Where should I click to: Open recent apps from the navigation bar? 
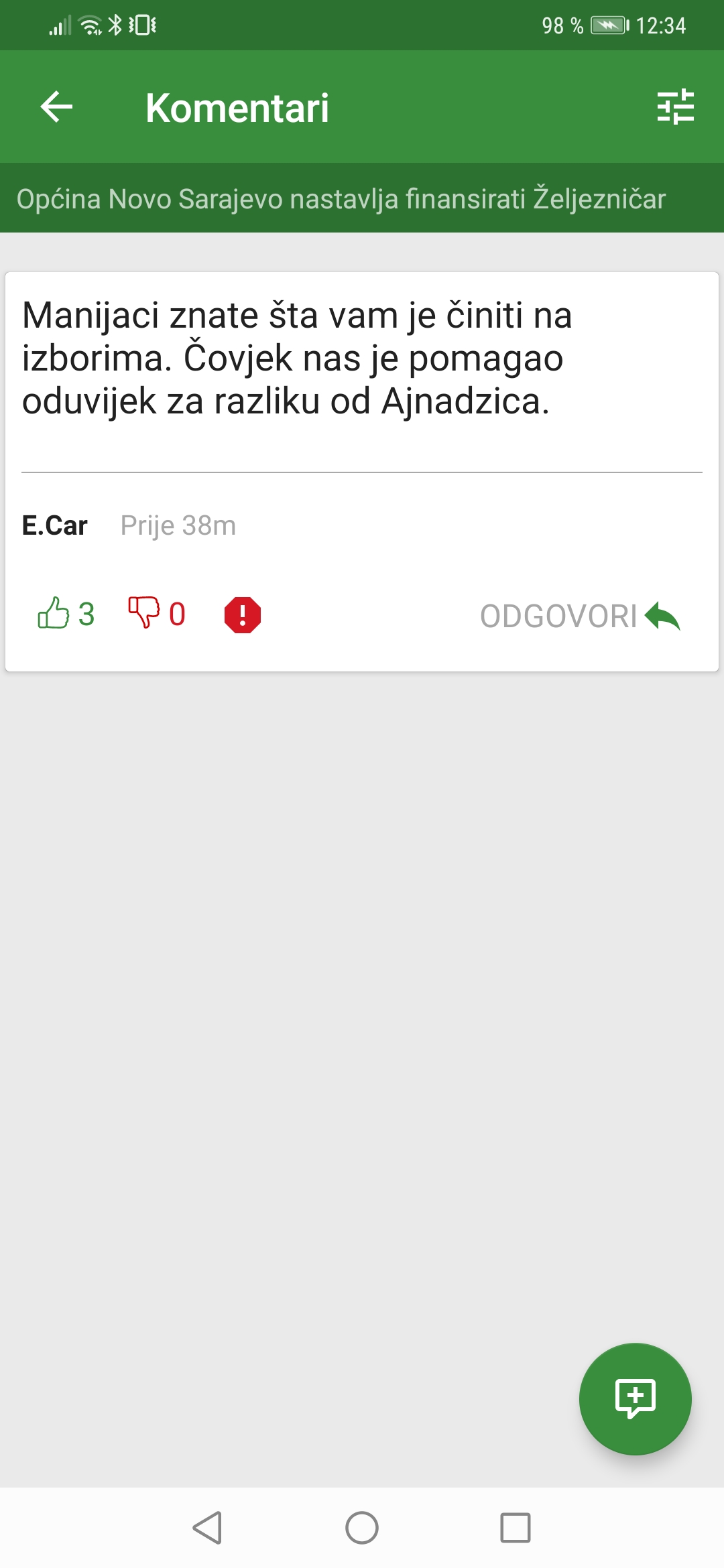coord(516,1528)
